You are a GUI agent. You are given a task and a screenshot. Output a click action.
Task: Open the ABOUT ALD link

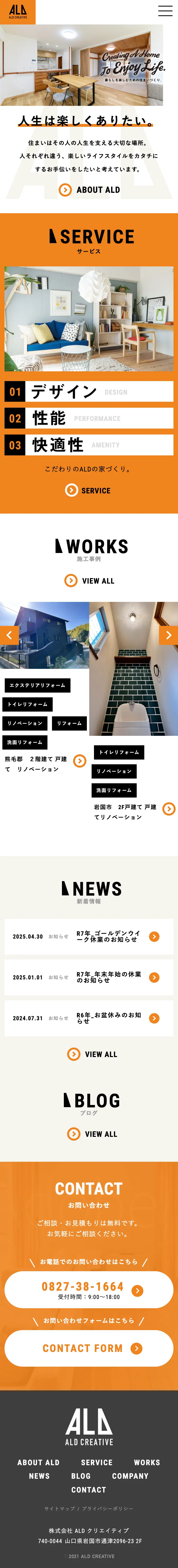[89, 190]
